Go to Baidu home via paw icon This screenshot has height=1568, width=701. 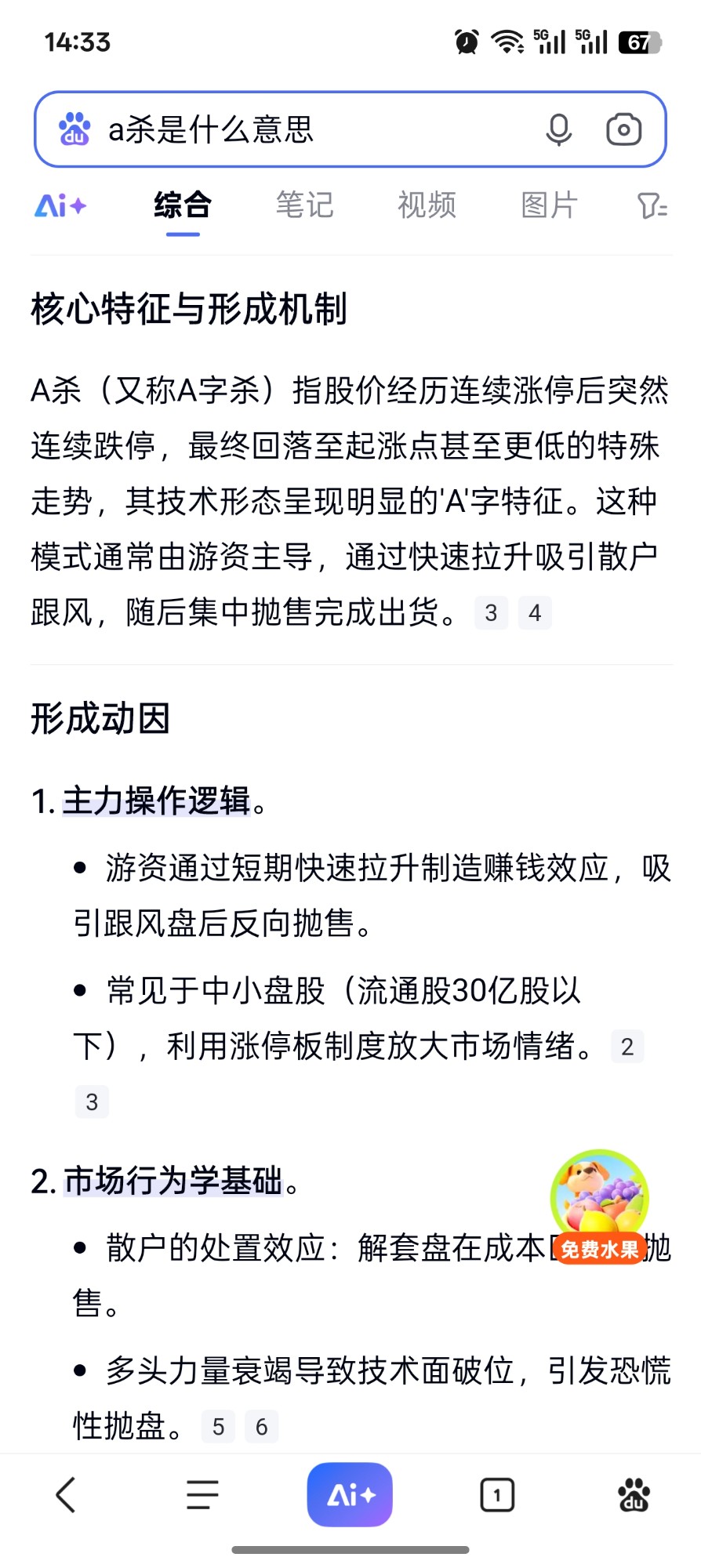click(634, 1495)
